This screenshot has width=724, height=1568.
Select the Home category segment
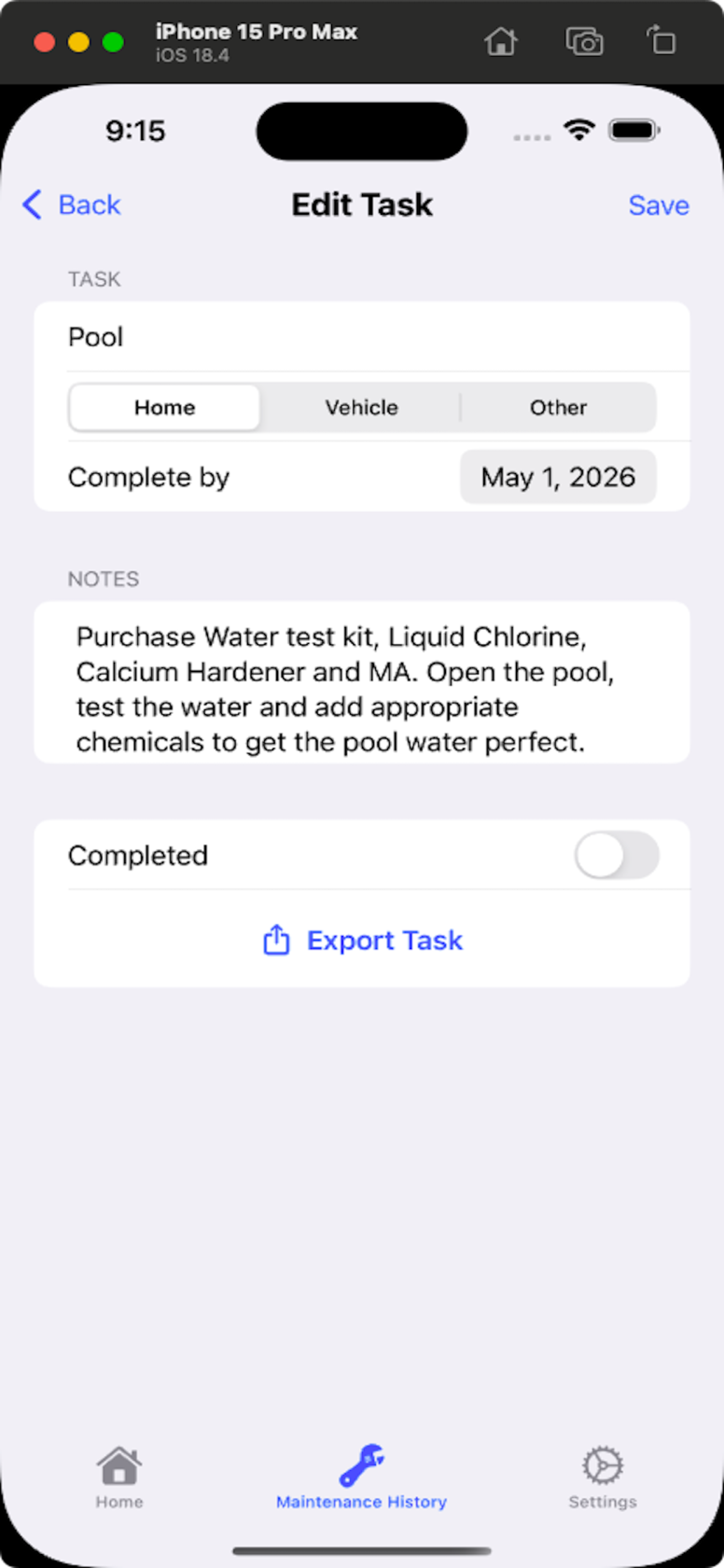coord(165,408)
